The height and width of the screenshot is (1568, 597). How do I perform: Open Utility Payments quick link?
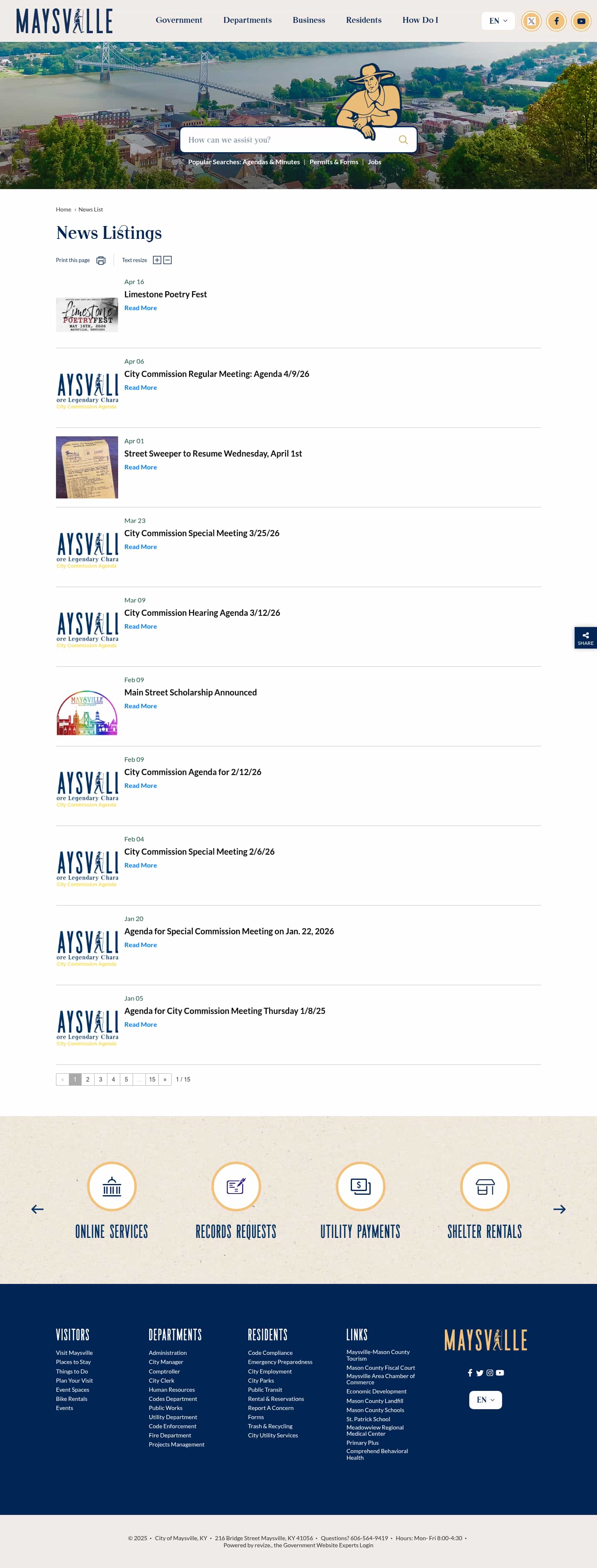[360, 1199]
